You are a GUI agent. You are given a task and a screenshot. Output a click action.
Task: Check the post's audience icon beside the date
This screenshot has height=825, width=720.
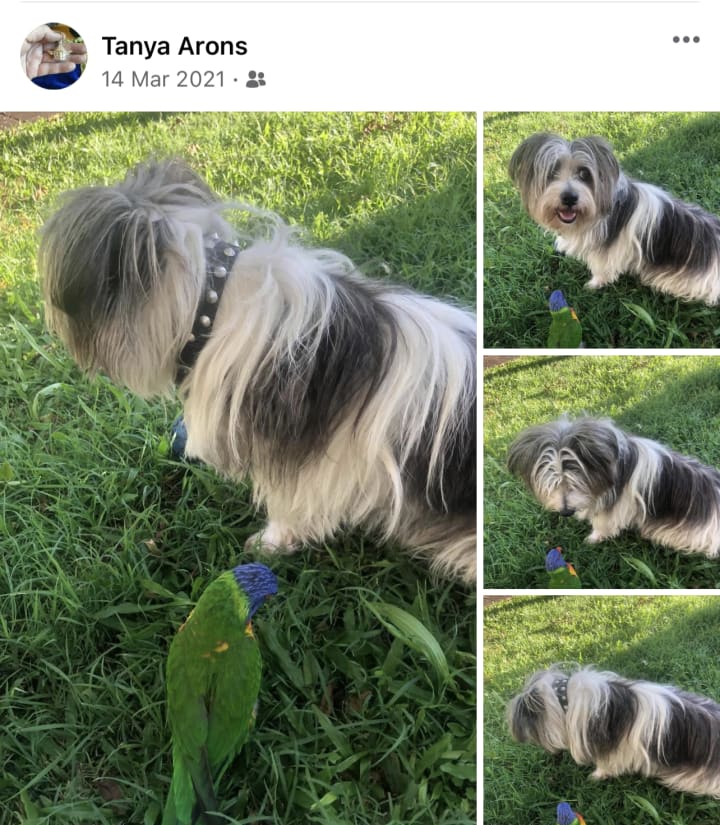(x=256, y=79)
